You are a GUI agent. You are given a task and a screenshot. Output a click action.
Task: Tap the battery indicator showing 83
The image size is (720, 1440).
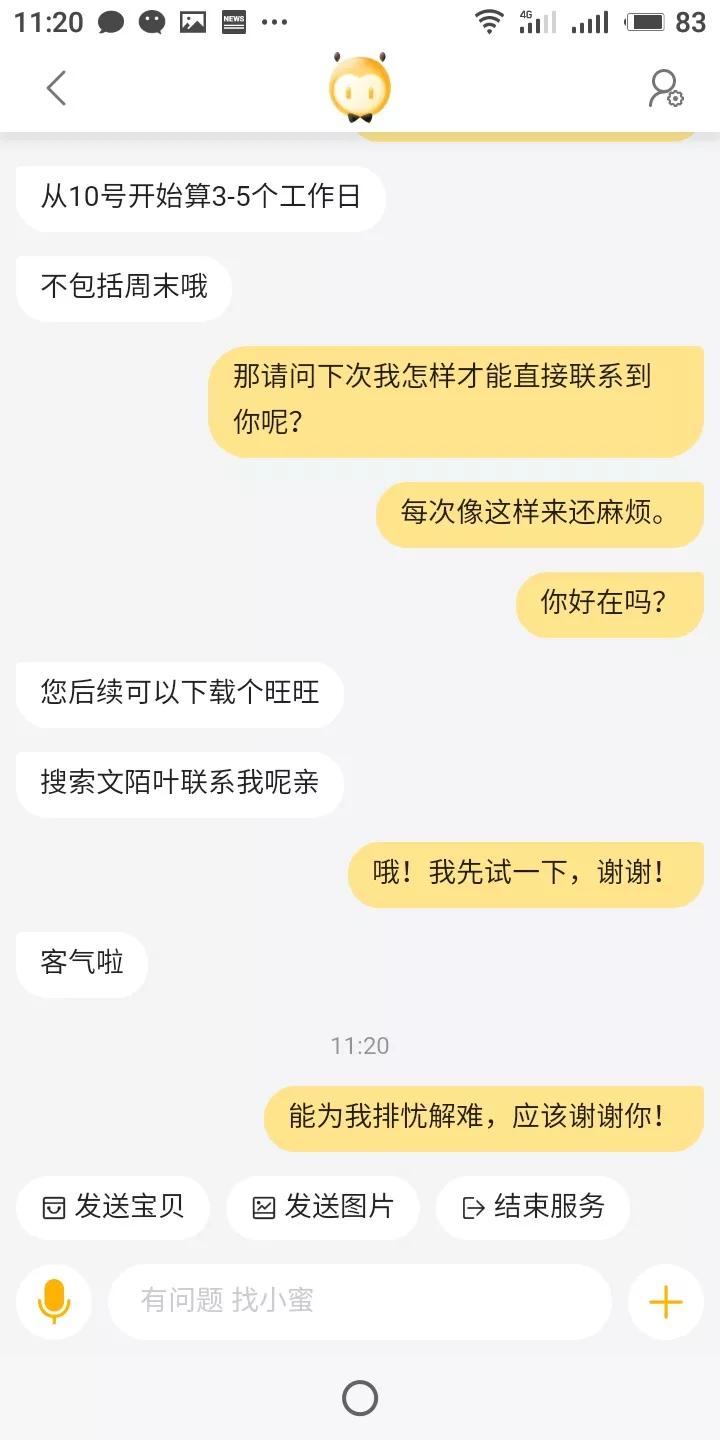click(646, 21)
